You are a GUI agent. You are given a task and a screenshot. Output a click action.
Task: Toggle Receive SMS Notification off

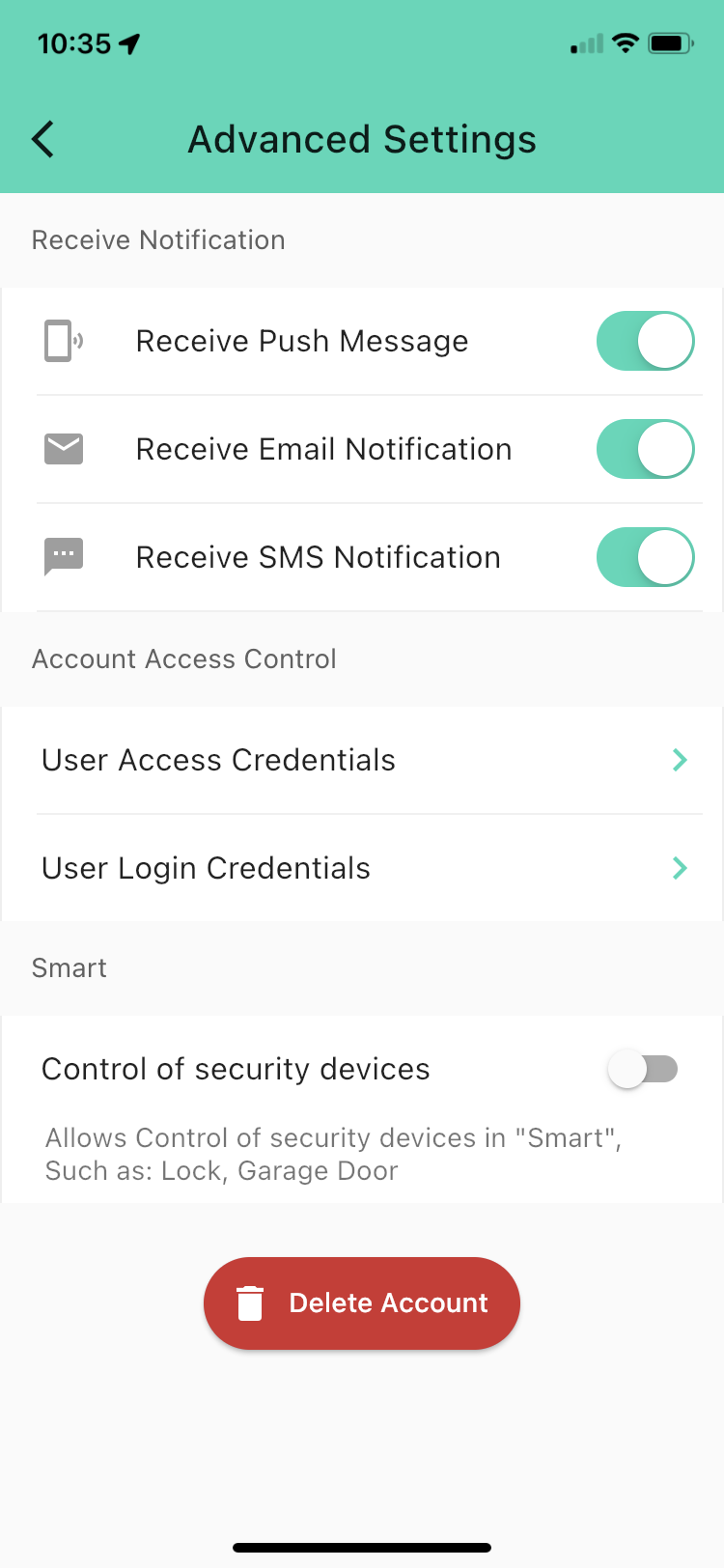tap(645, 557)
